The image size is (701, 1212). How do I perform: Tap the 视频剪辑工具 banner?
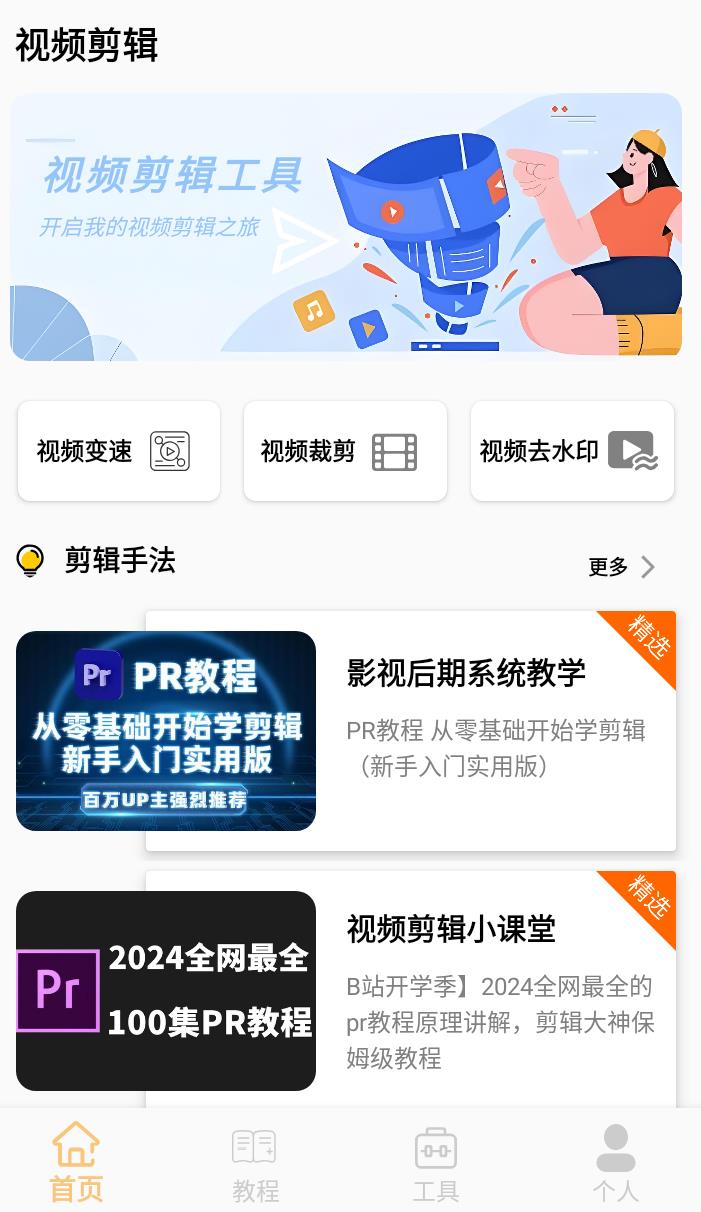[x=346, y=226]
